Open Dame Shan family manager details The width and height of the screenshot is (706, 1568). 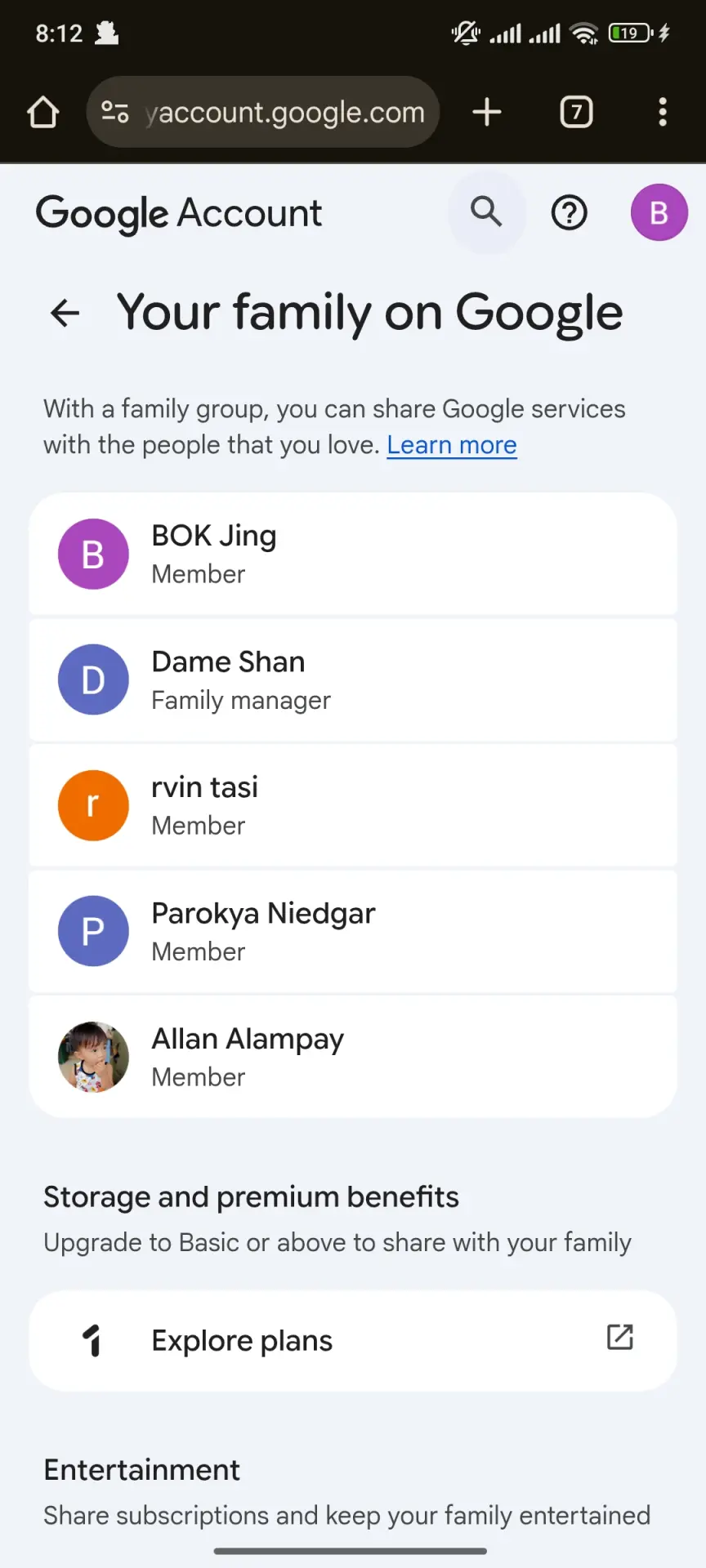click(x=353, y=679)
